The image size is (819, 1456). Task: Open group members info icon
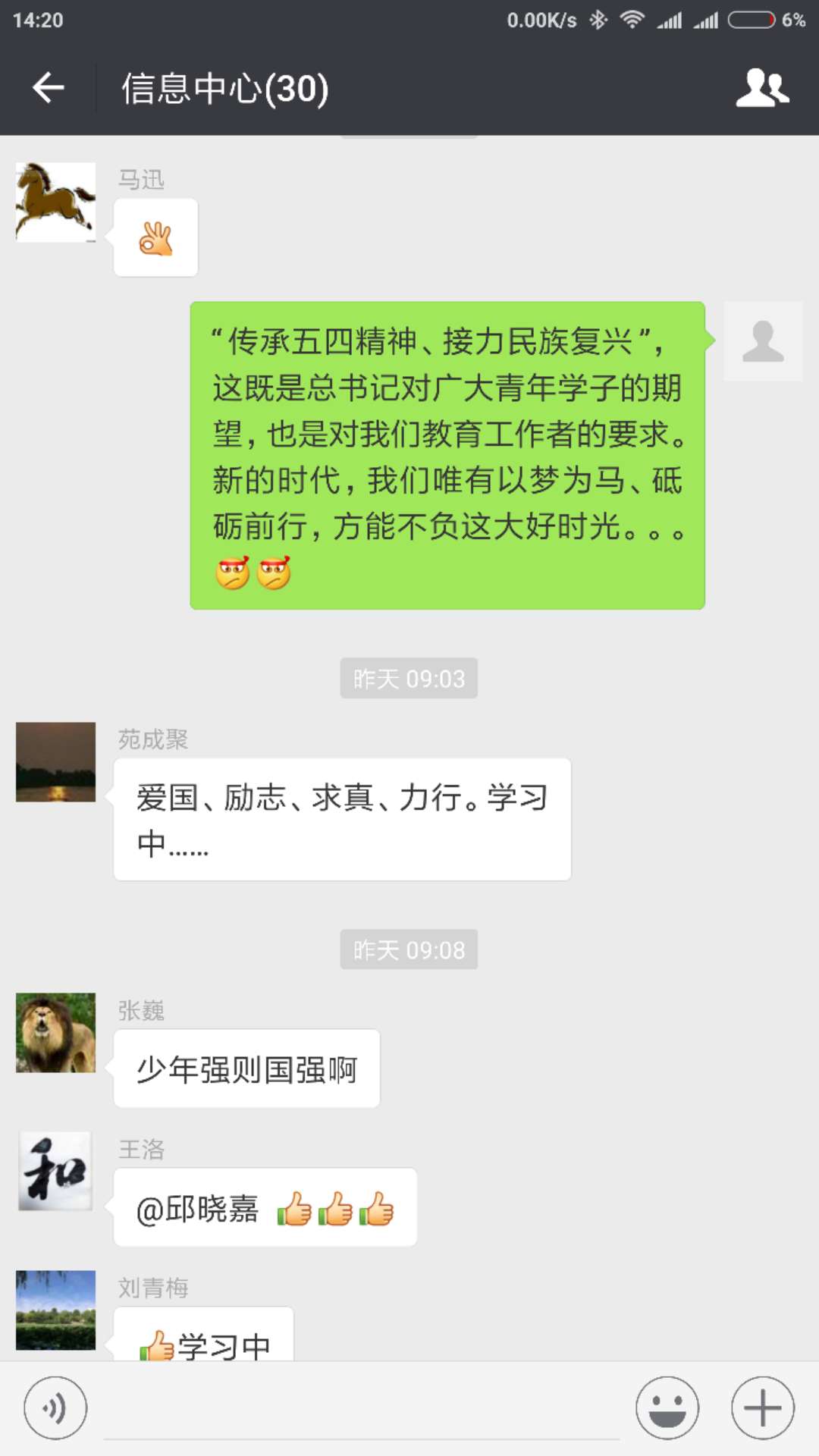[x=762, y=88]
